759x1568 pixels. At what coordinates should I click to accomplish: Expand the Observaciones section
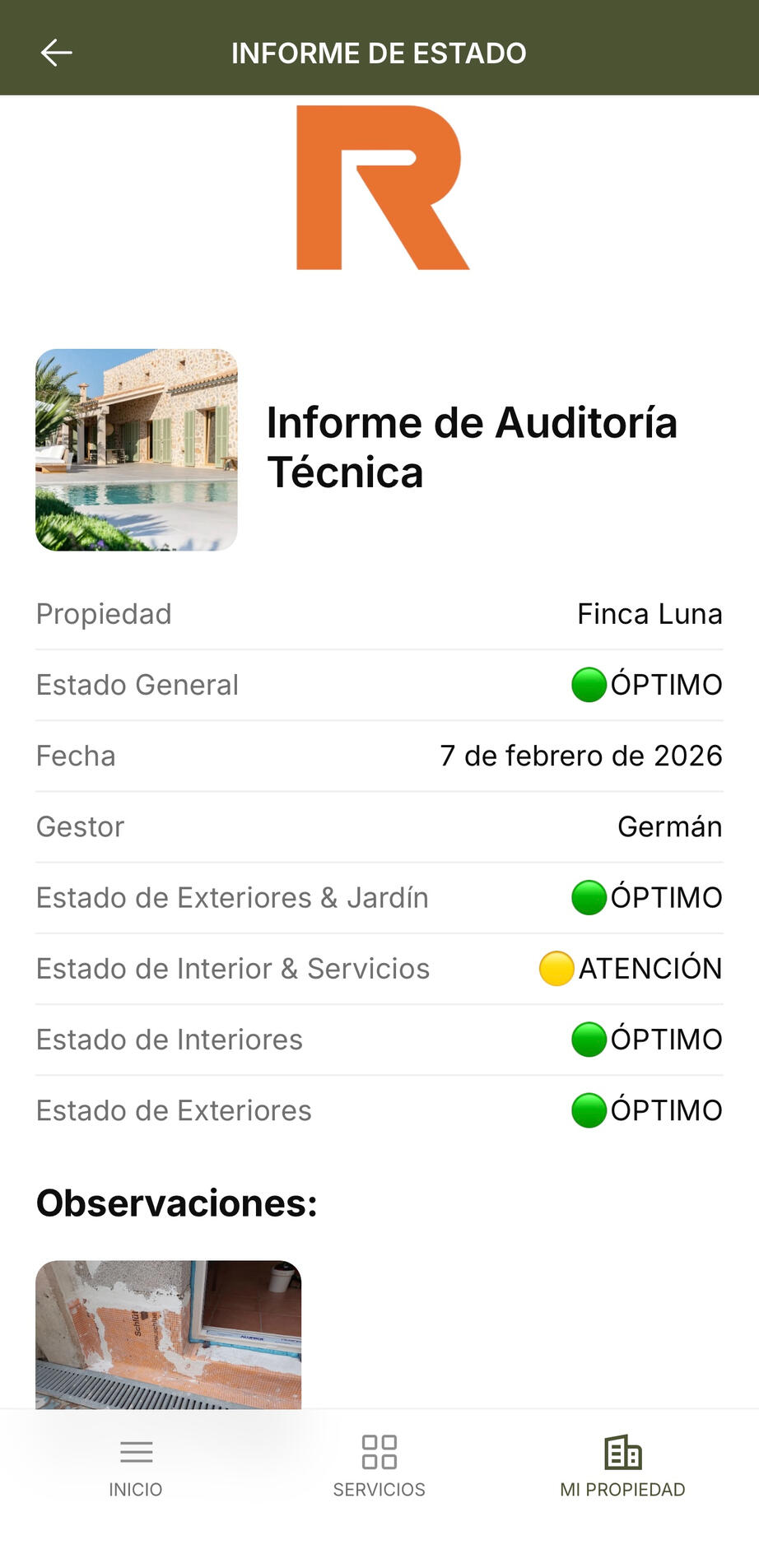tap(175, 1203)
